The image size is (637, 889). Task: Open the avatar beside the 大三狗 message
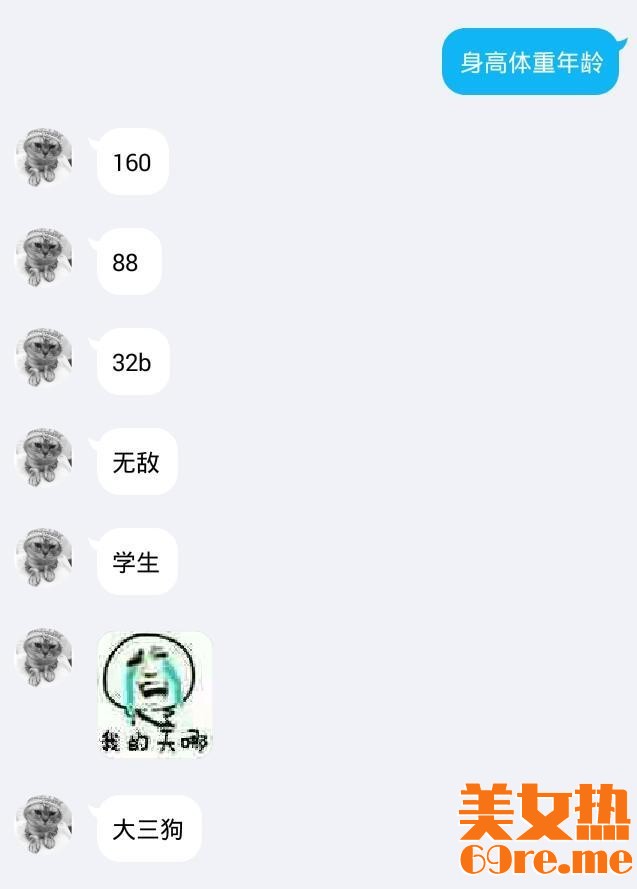coord(43,824)
